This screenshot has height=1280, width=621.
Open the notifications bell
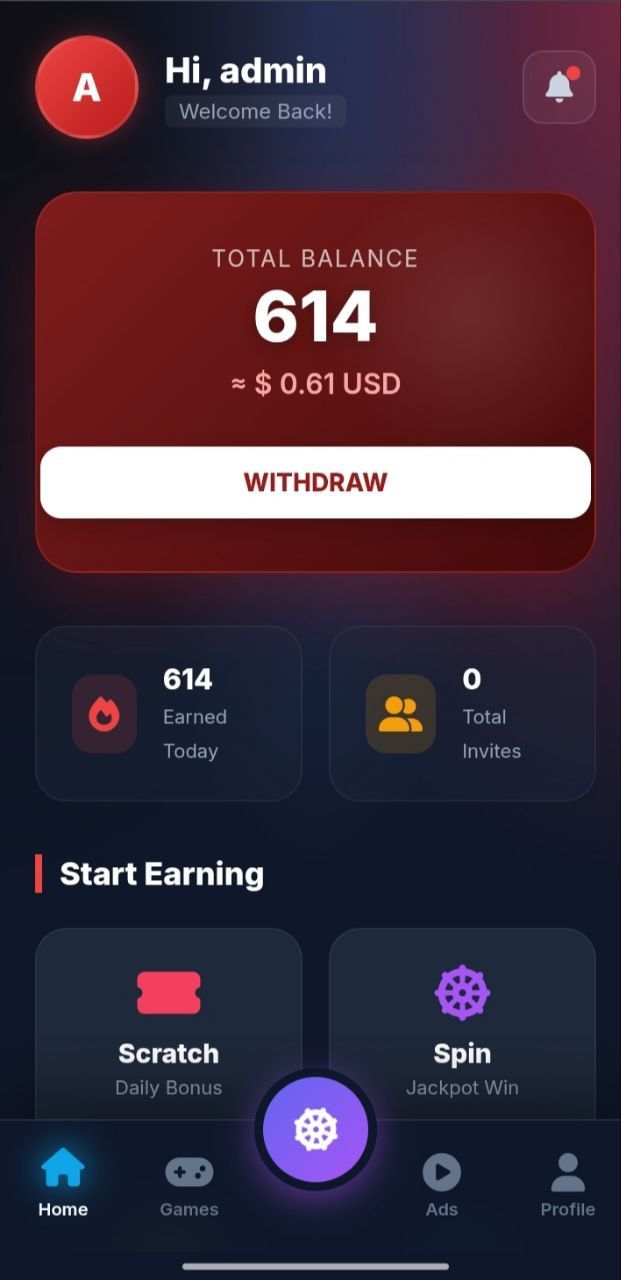click(559, 87)
